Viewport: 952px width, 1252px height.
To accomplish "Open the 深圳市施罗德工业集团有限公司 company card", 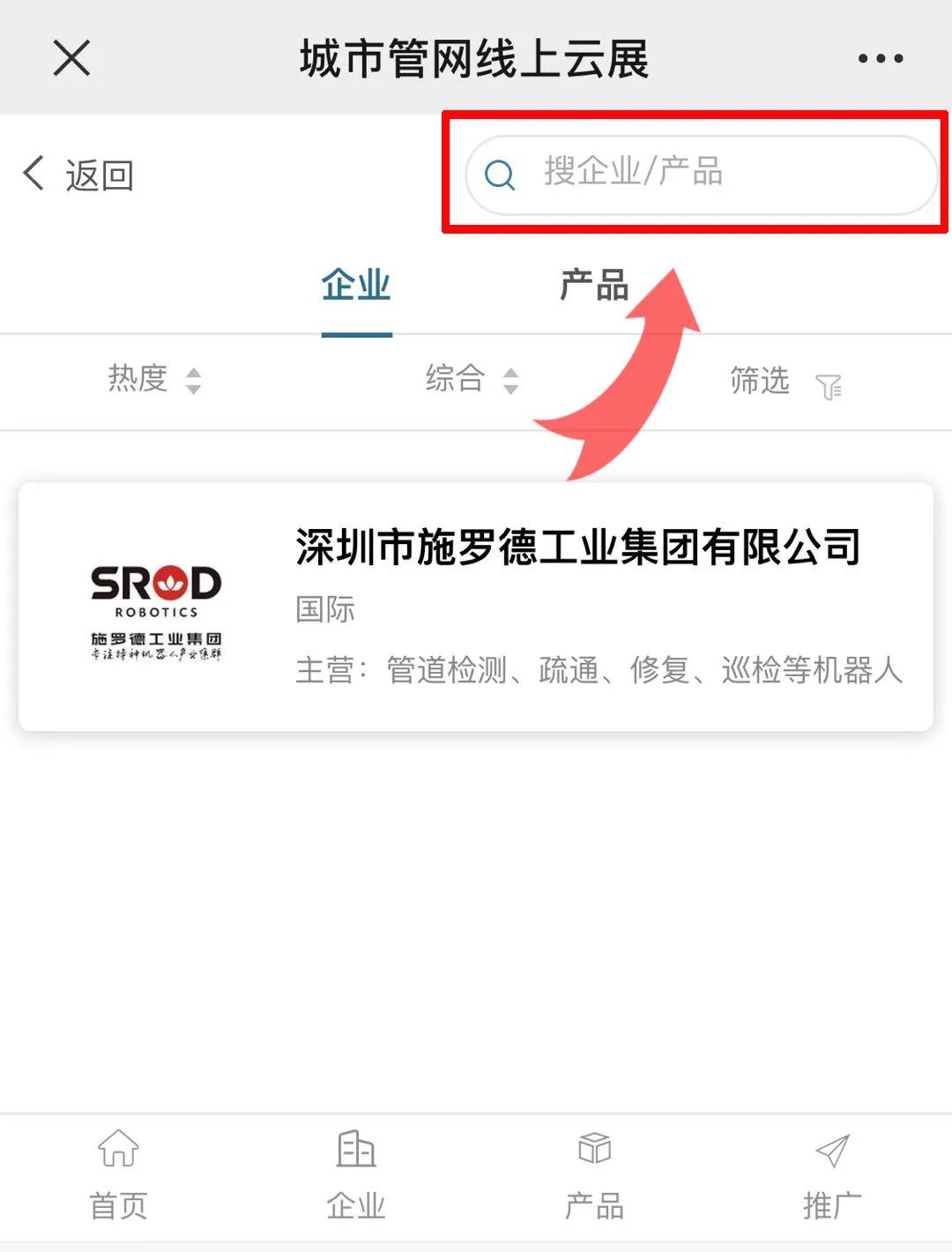I will click(476, 607).
